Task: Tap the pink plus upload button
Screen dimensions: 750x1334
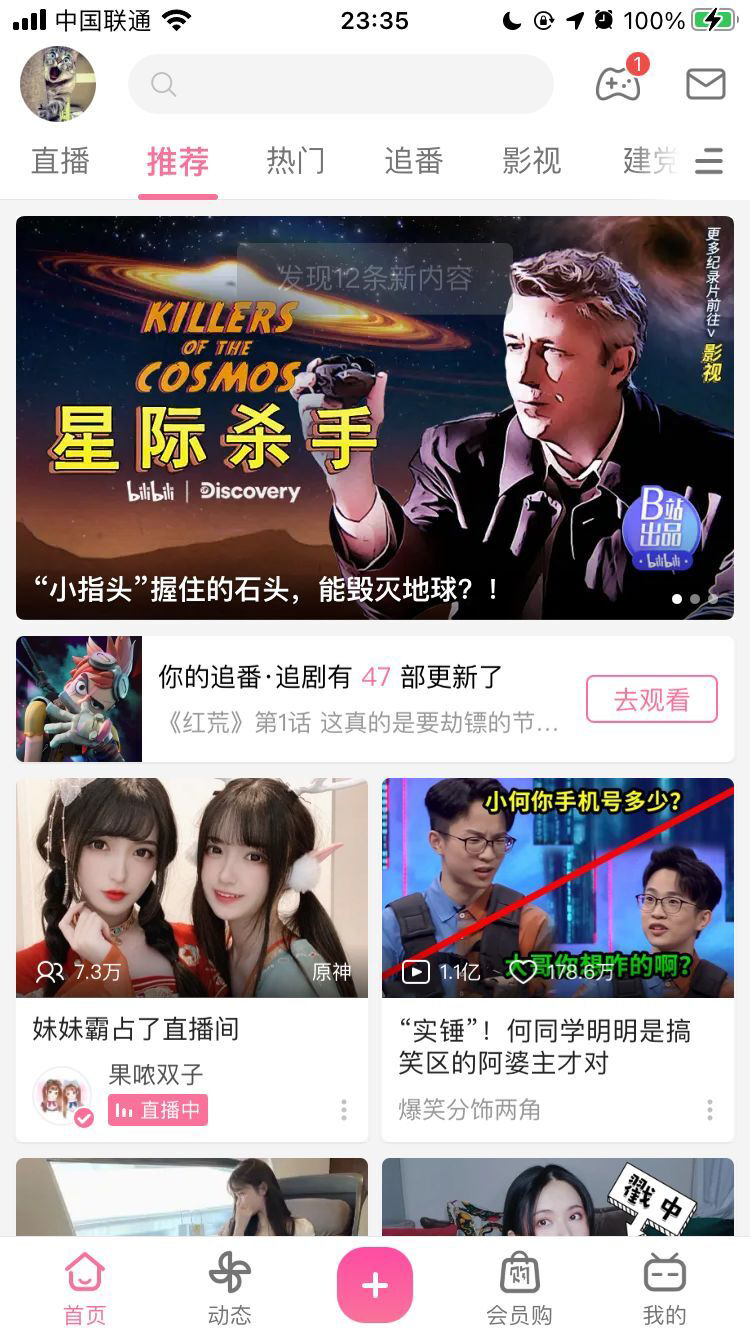Action: [x=374, y=1285]
